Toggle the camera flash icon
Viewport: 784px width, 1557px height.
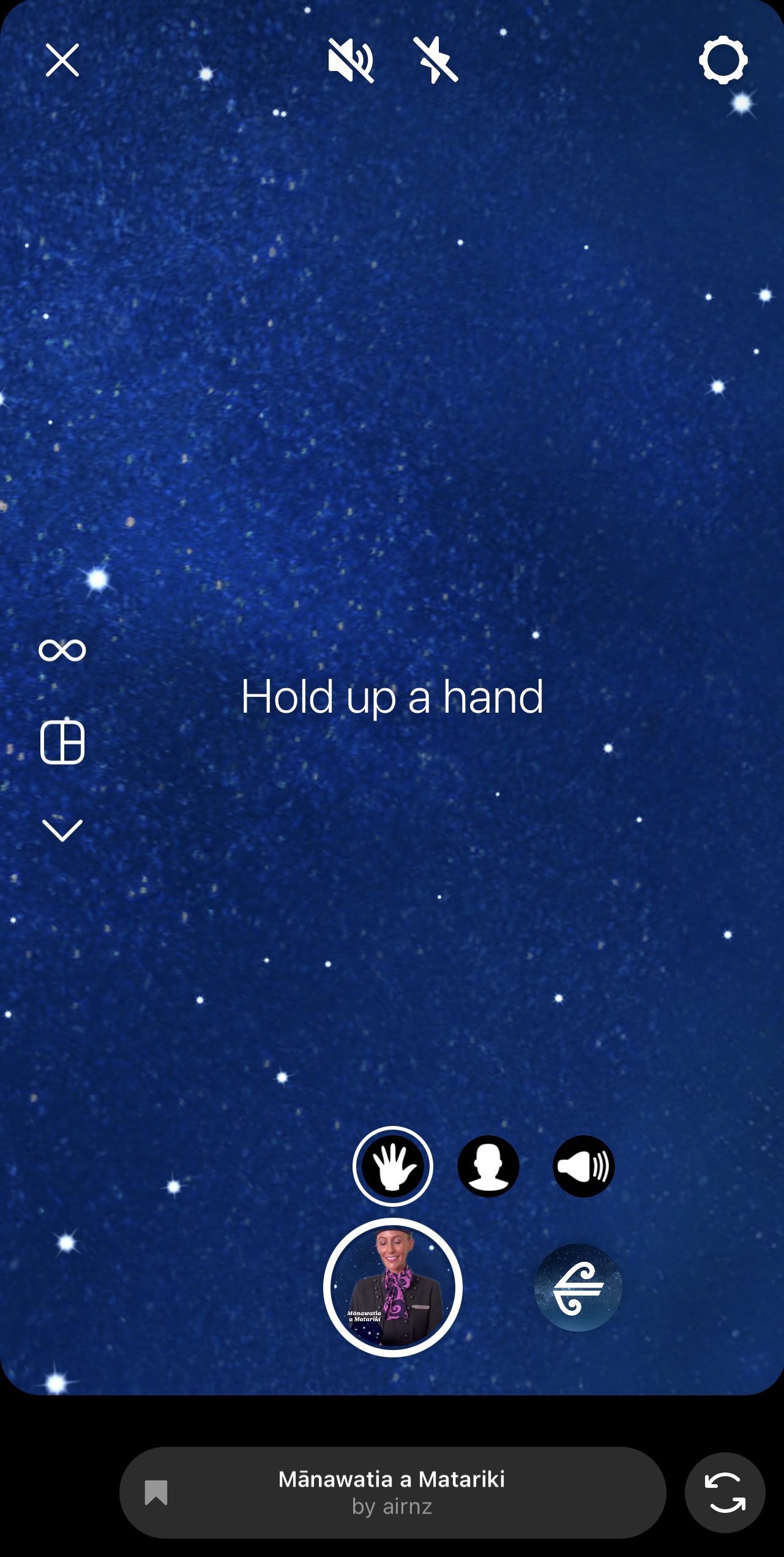[436, 60]
